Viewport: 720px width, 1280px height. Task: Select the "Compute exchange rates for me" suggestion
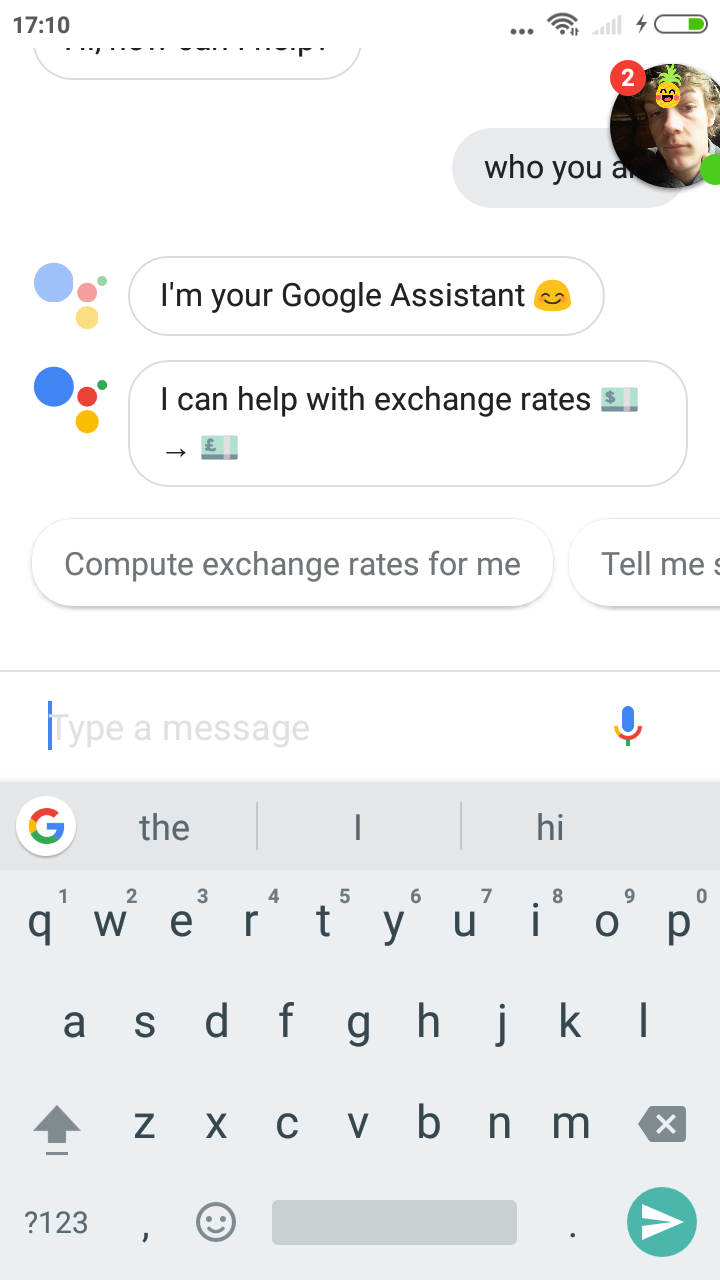coord(292,564)
